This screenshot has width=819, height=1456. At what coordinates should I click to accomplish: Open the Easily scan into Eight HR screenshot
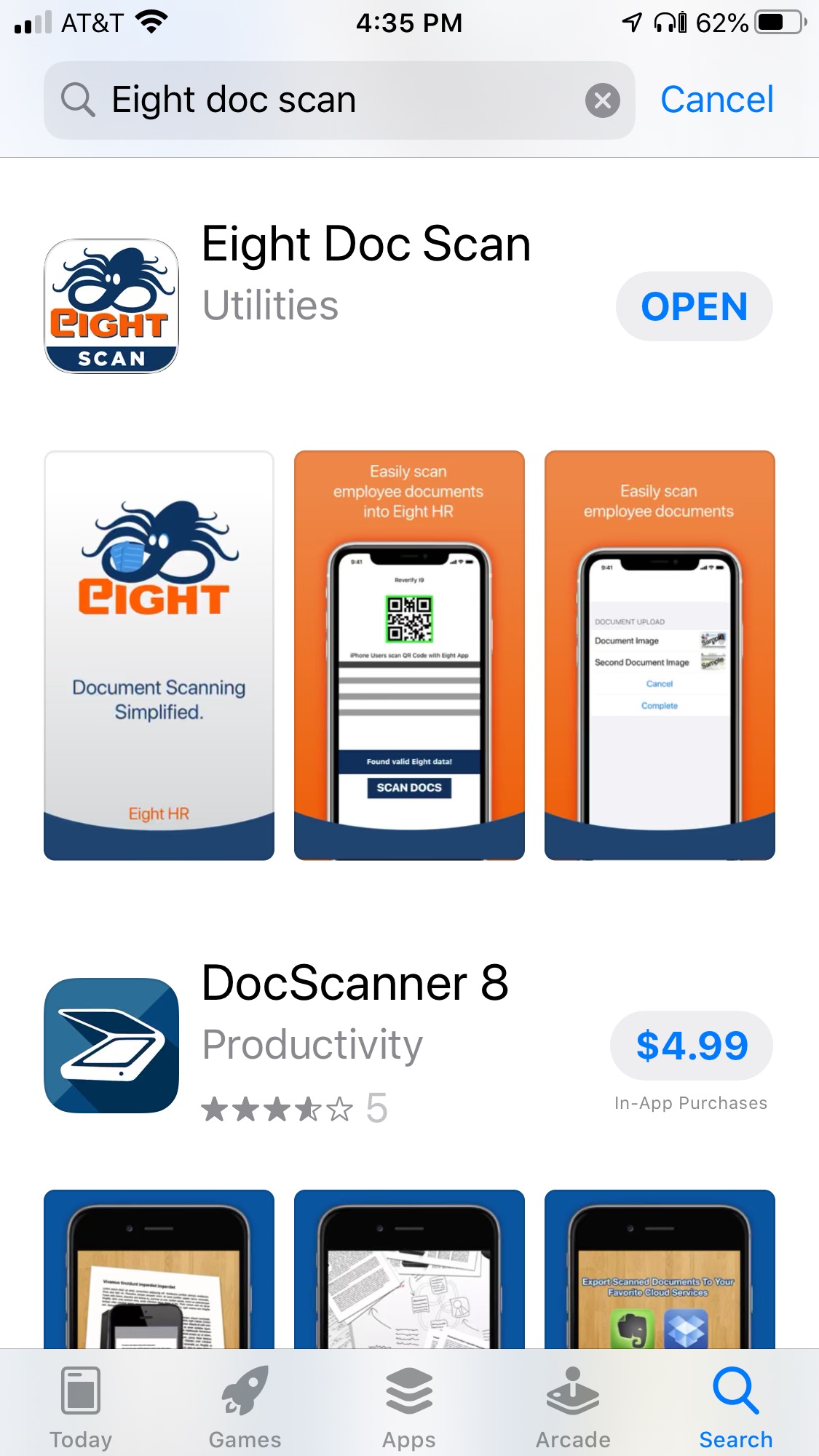(x=409, y=655)
